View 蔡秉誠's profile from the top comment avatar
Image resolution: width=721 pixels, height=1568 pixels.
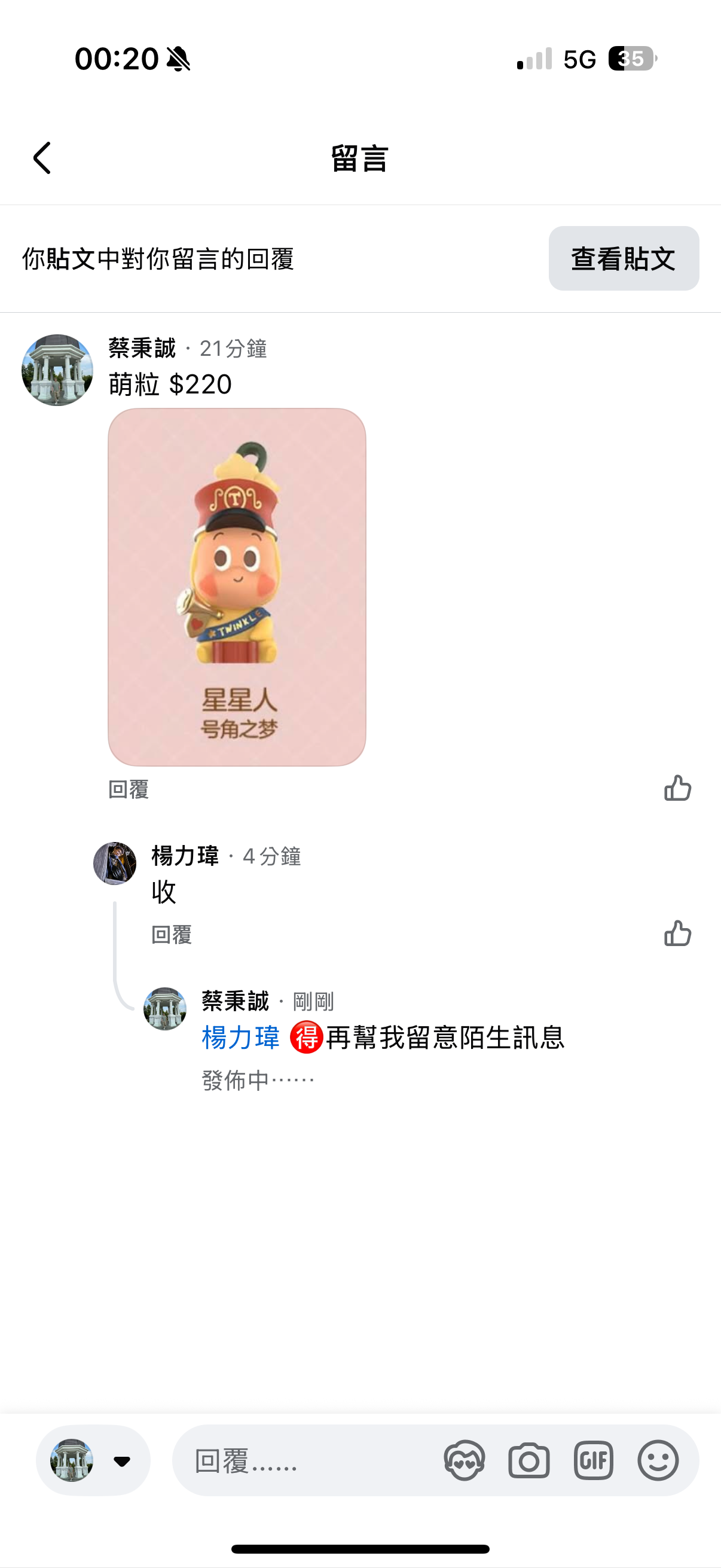point(57,370)
